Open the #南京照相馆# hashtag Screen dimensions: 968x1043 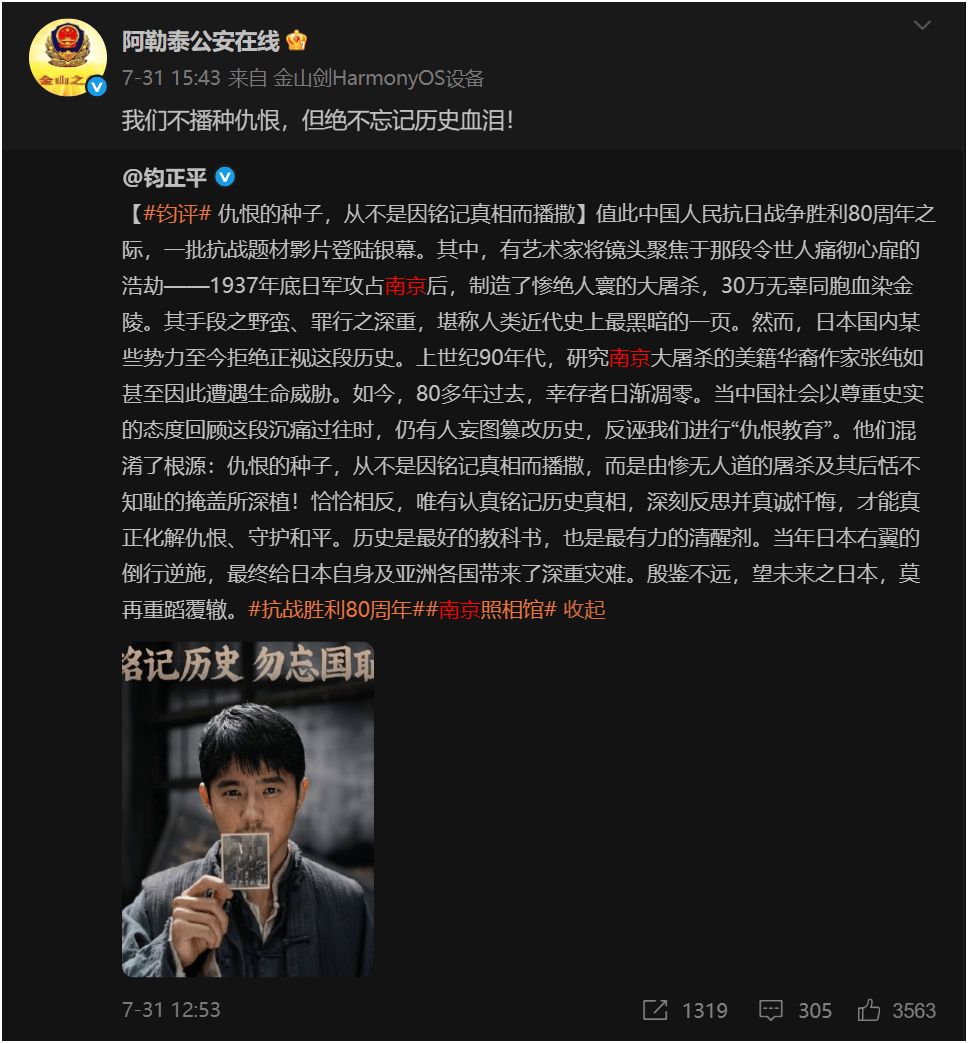pos(492,610)
